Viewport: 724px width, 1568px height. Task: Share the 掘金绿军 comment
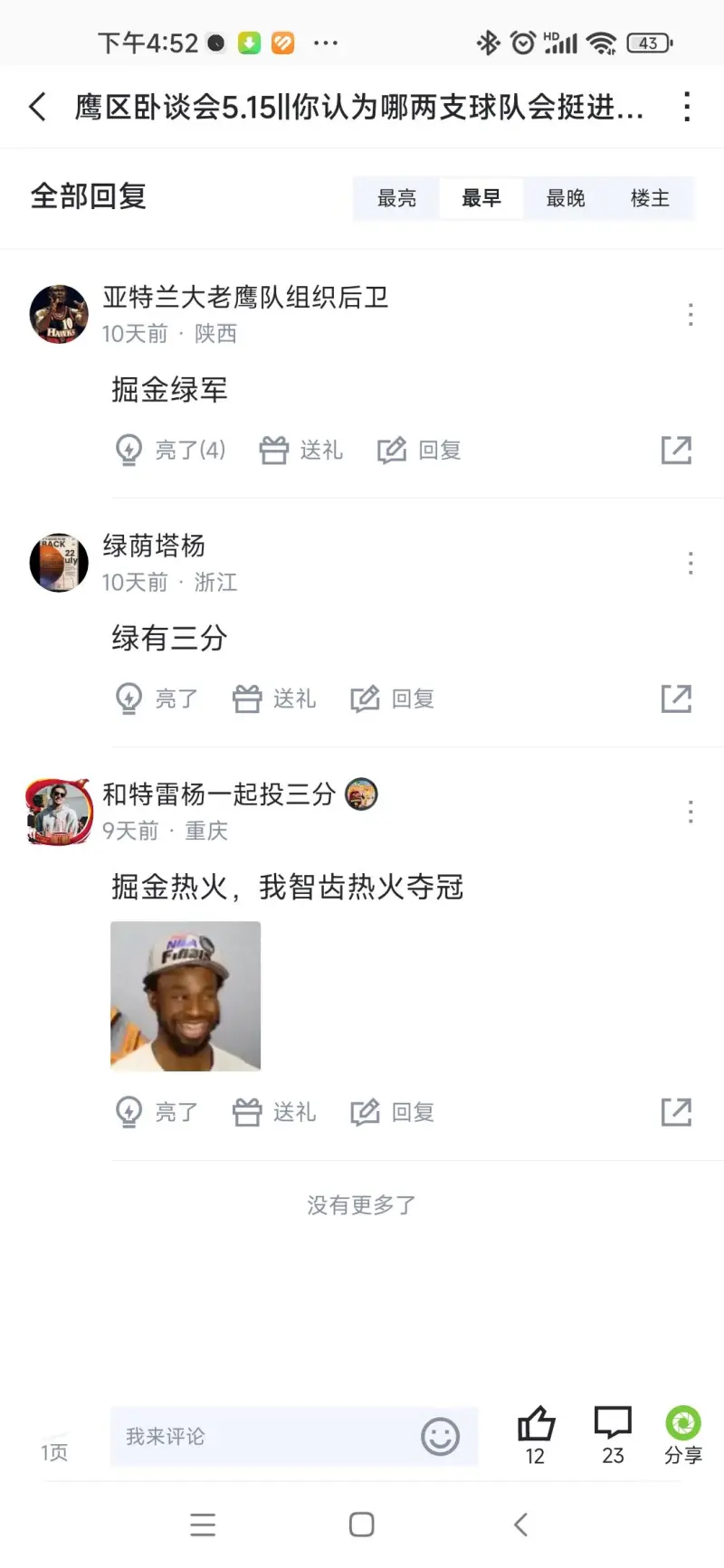tap(676, 450)
